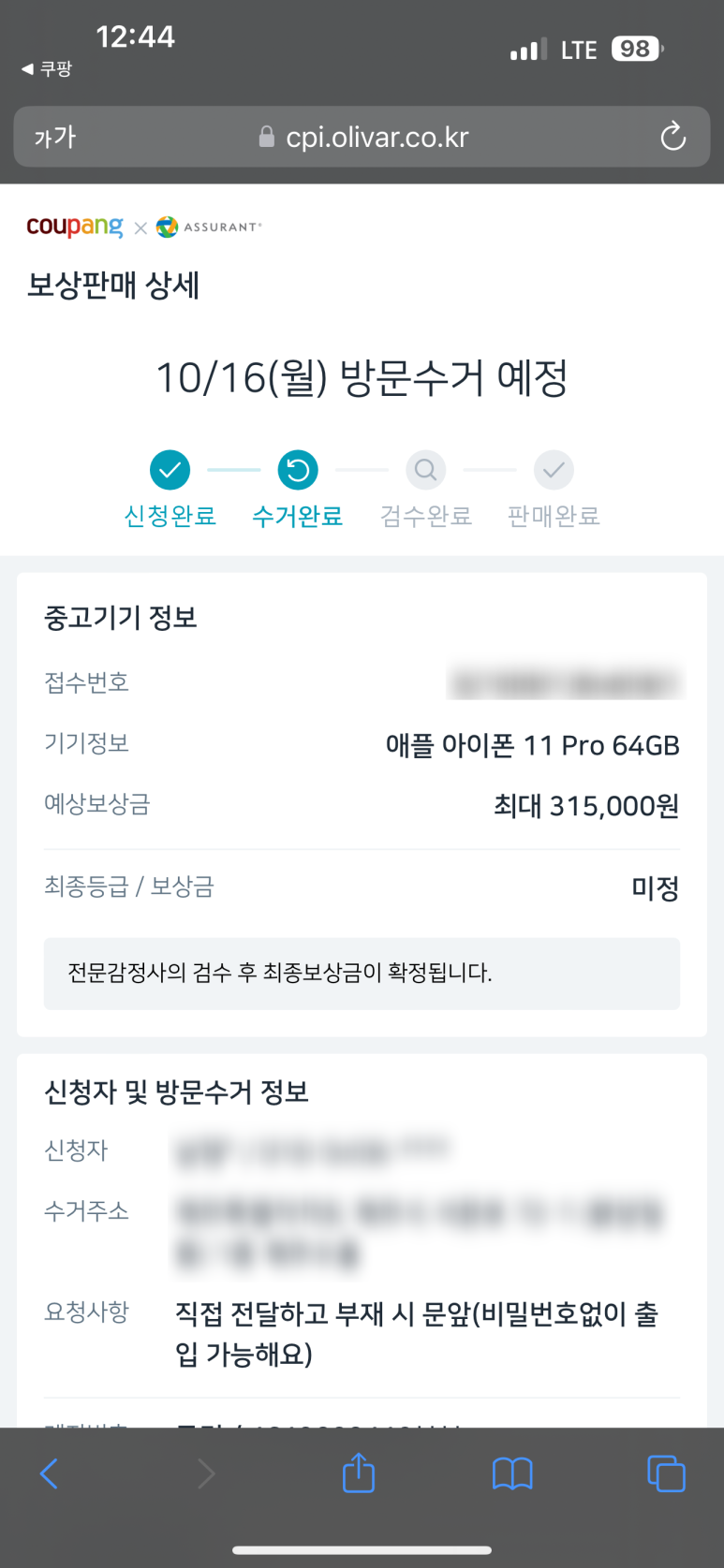
Task: Open Safari bookmarks
Action: 512,1474
